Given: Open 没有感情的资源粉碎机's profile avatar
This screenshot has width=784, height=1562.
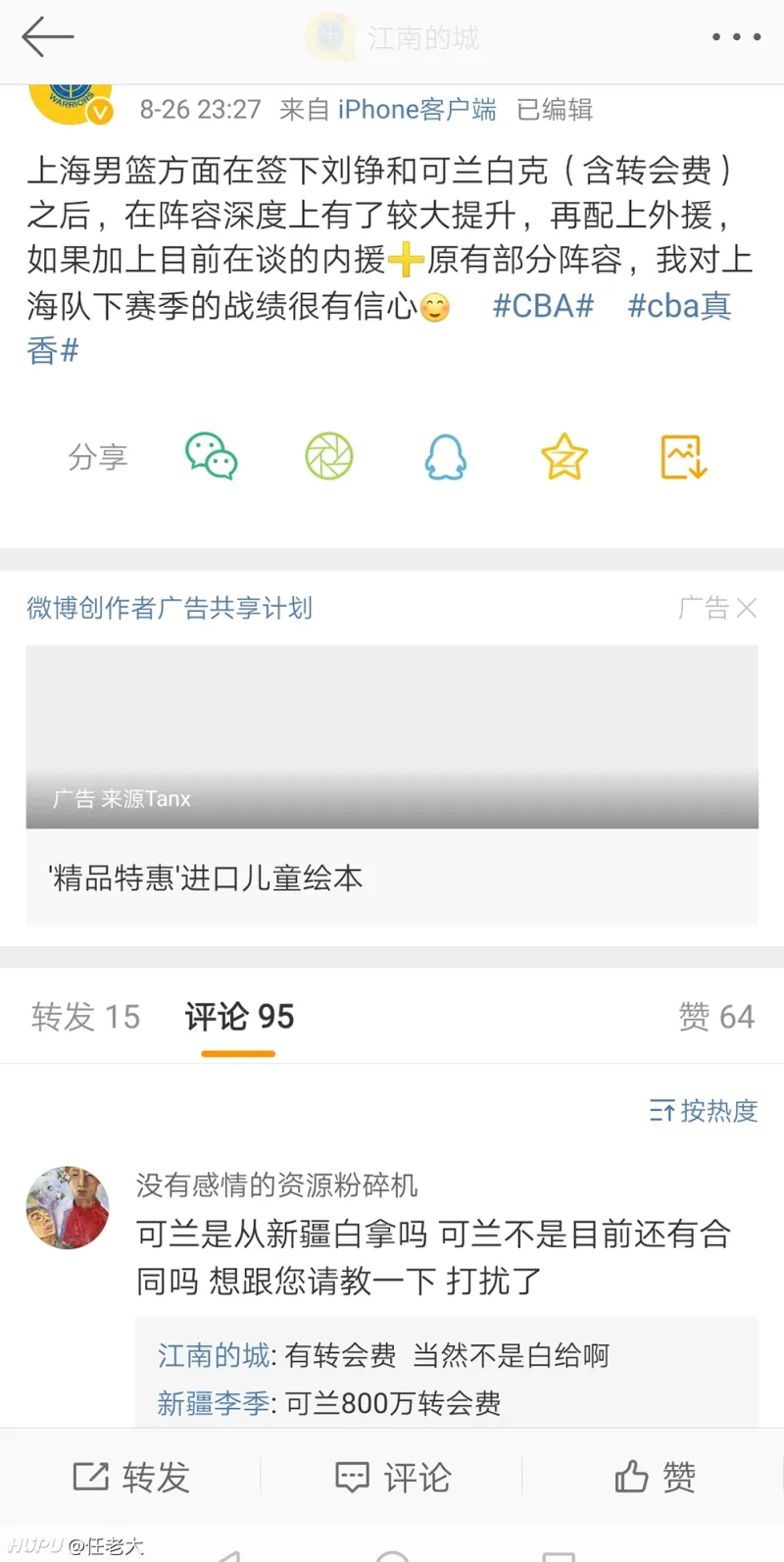Looking at the screenshot, I should coord(68,1207).
